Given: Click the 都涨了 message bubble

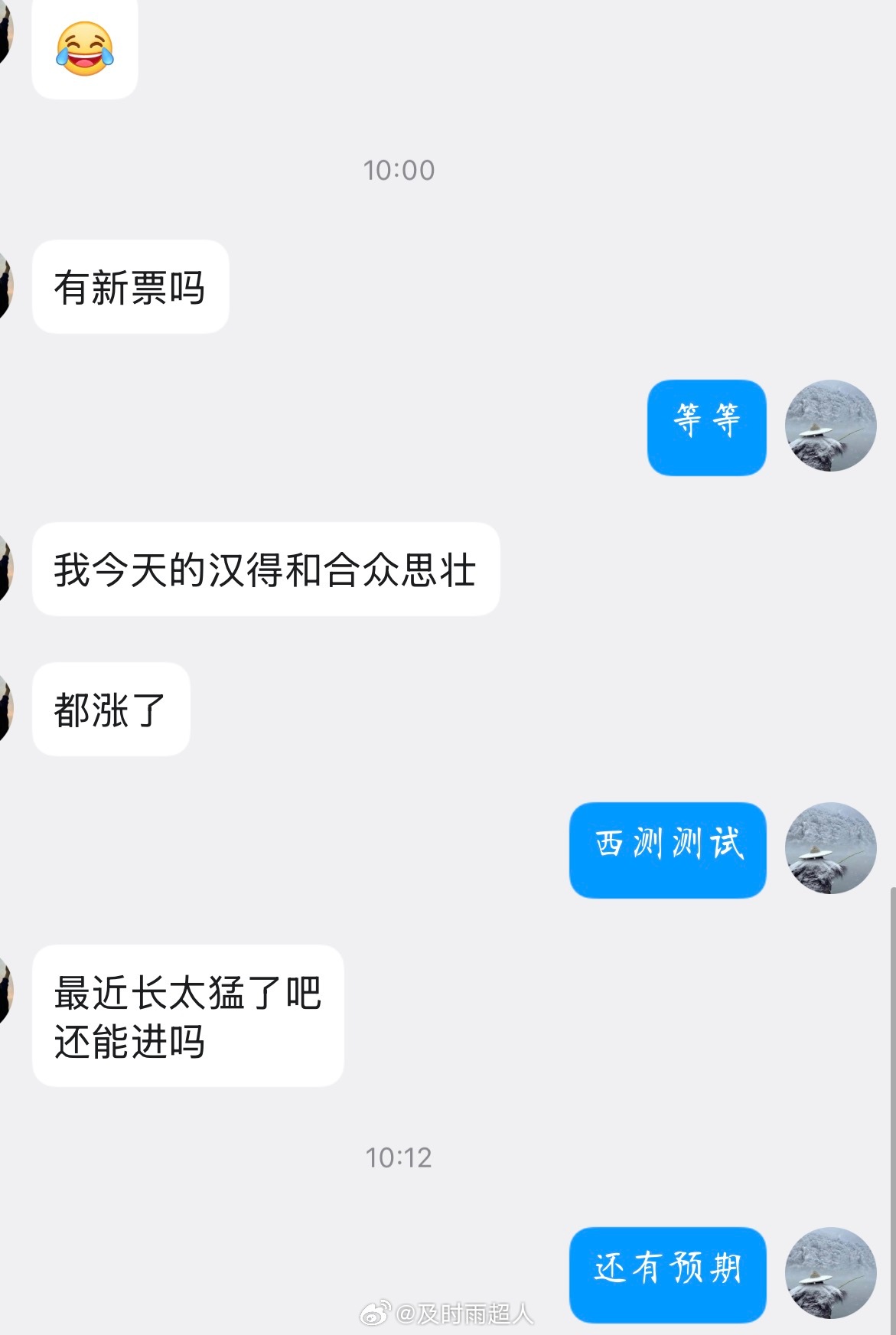Looking at the screenshot, I should coord(109,708).
